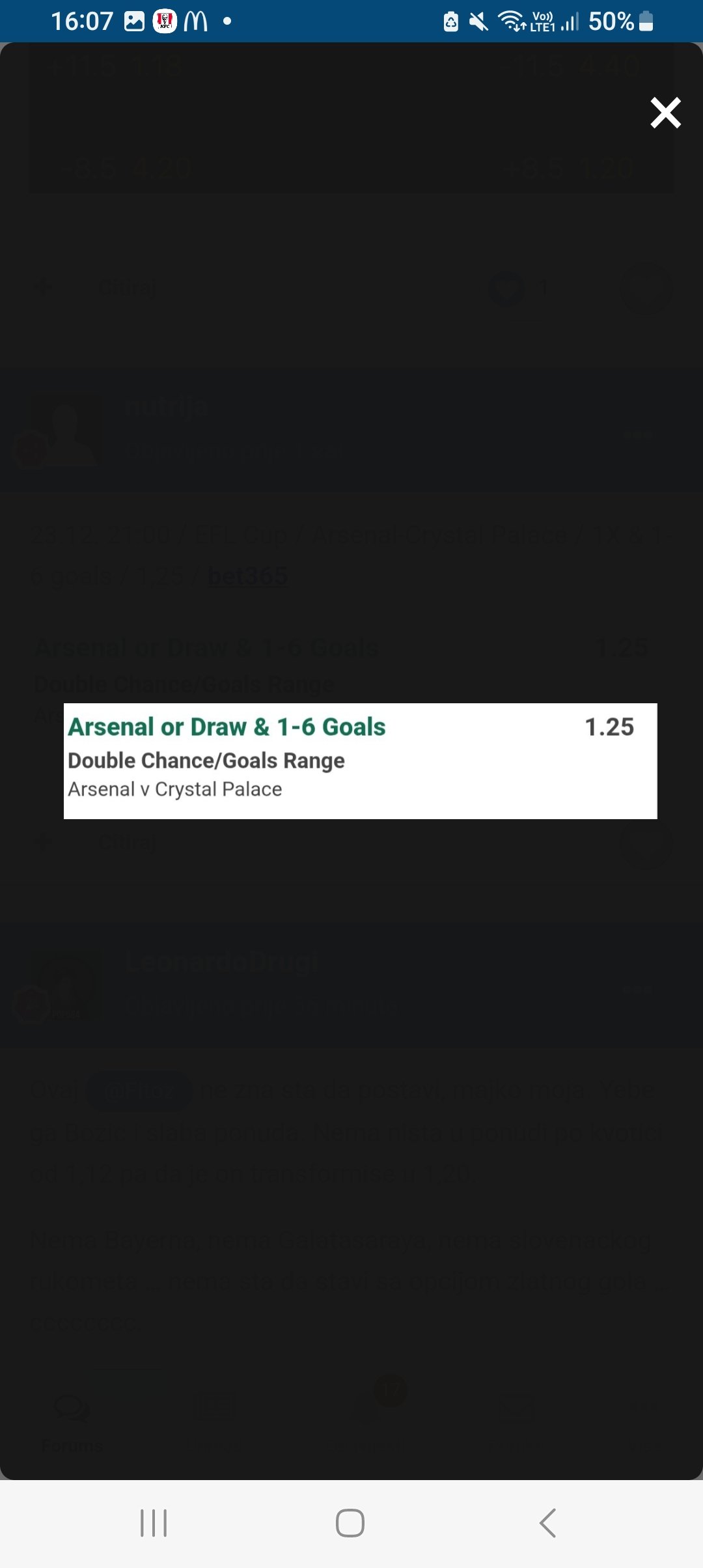Open the recent apps switcher
The image size is (703, 1568).
coord(154,1523)
